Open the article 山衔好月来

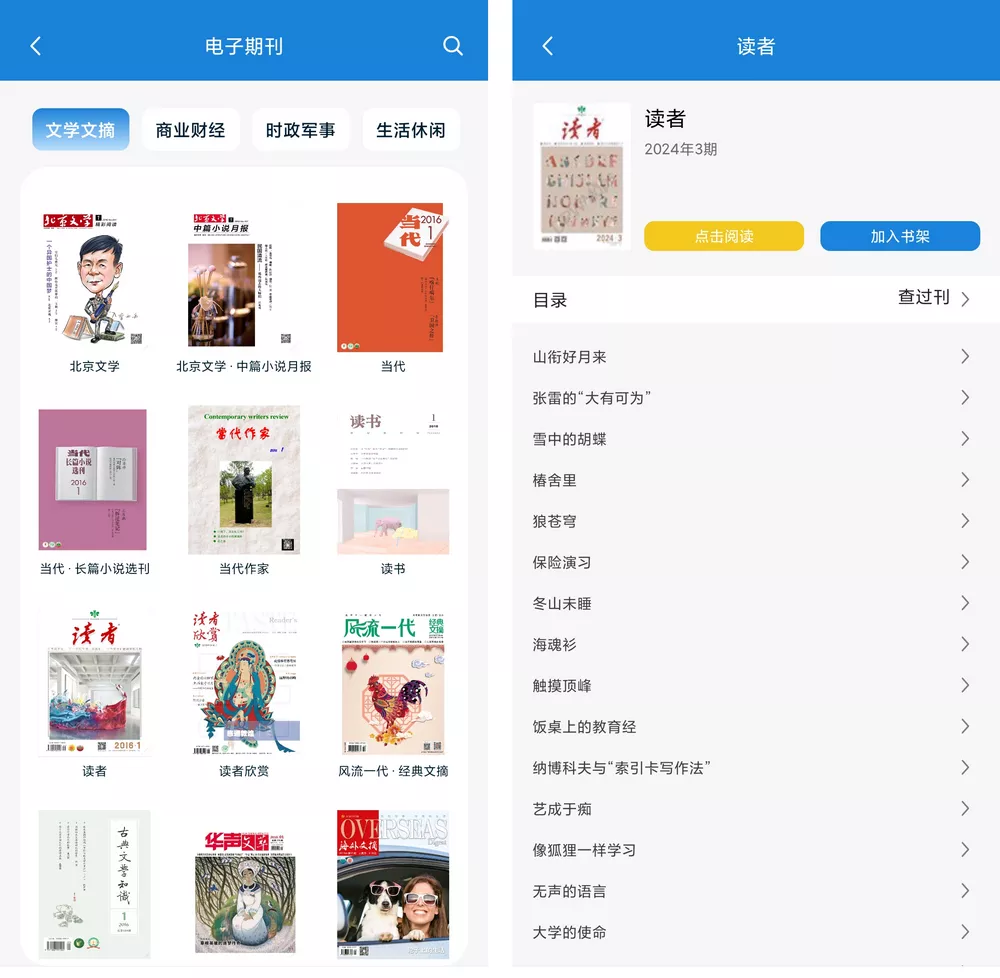(x=752, y=357)
